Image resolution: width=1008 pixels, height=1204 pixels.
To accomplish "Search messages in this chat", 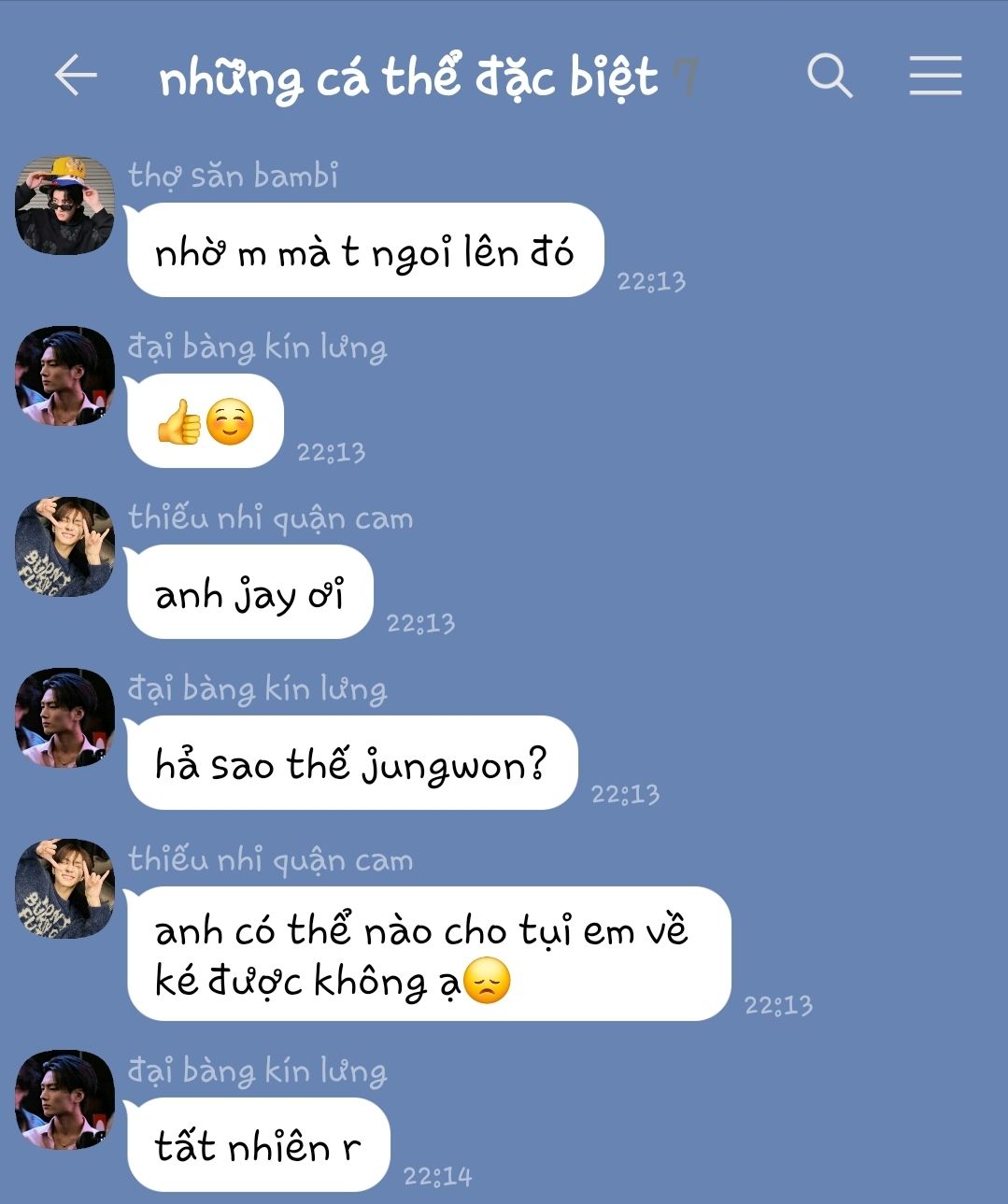I will click(830, 76).
